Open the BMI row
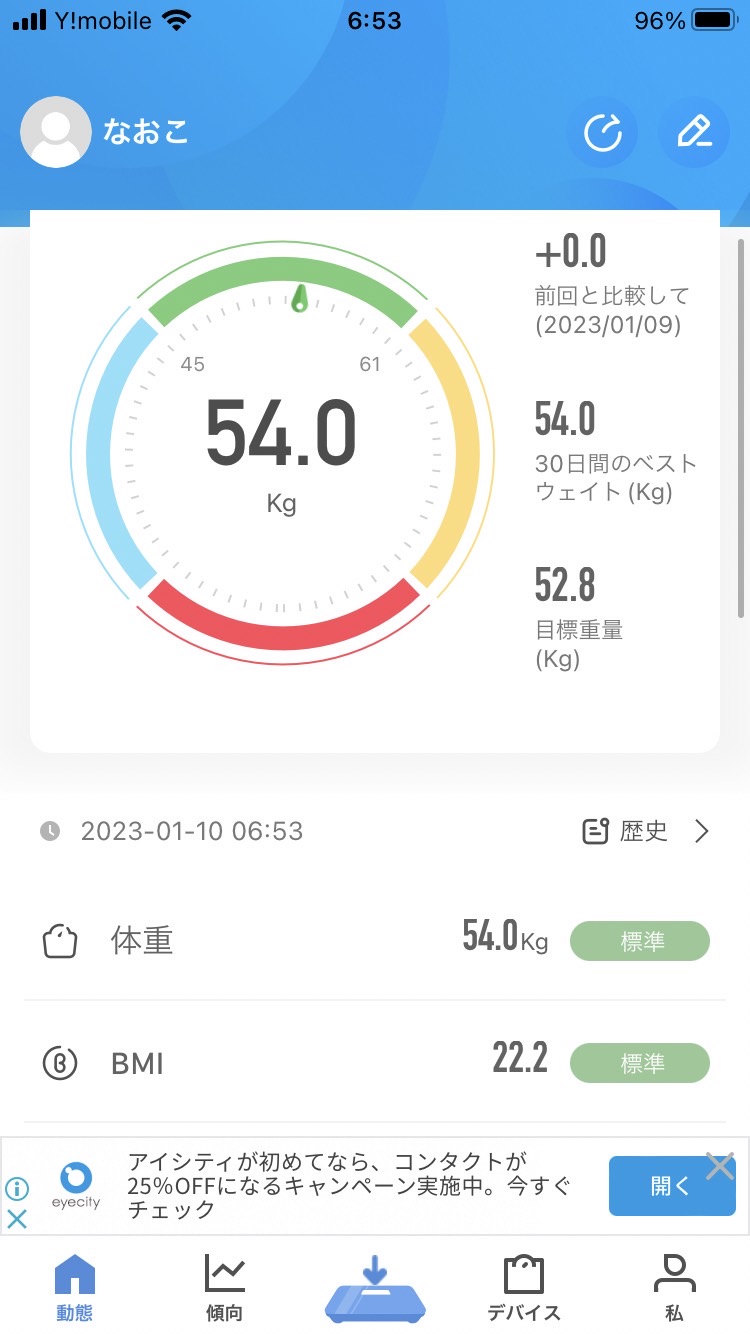Viewport: 750px width, 1334px height. click(x=375, y=1062)
